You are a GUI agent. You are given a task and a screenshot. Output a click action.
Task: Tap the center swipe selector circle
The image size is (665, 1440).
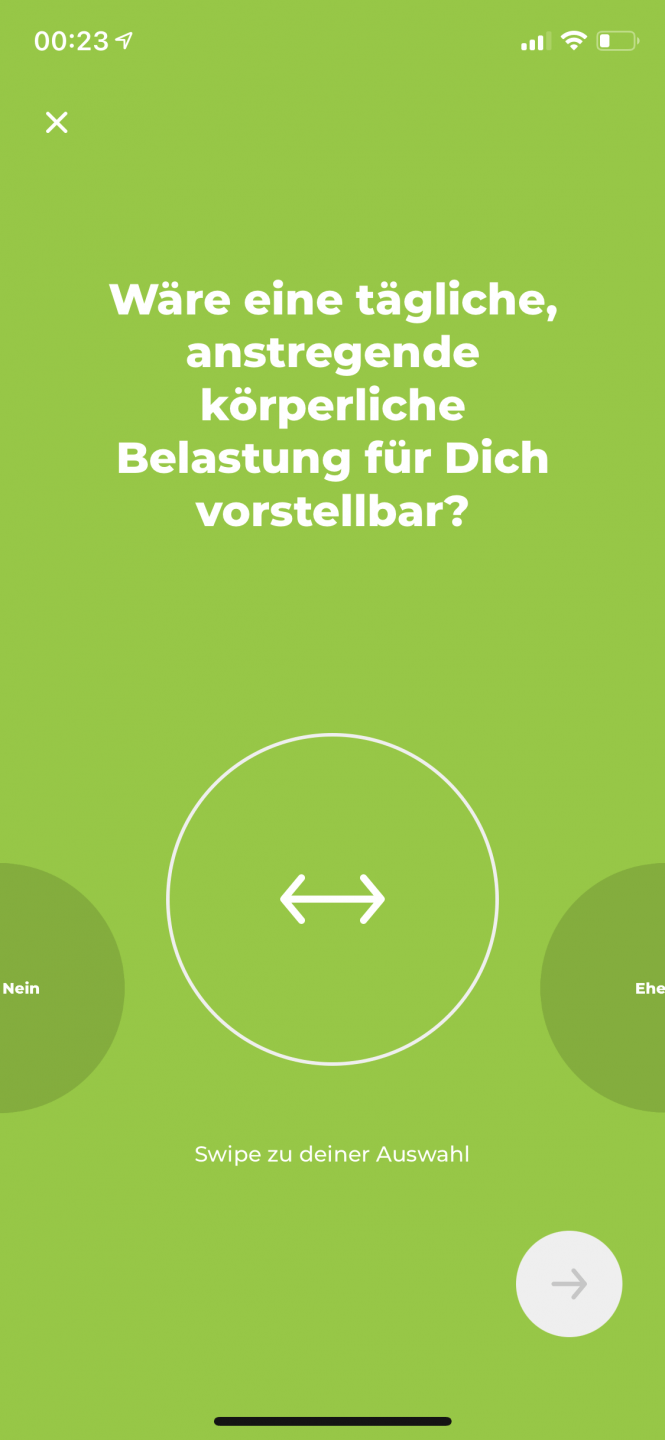(332, 899)
